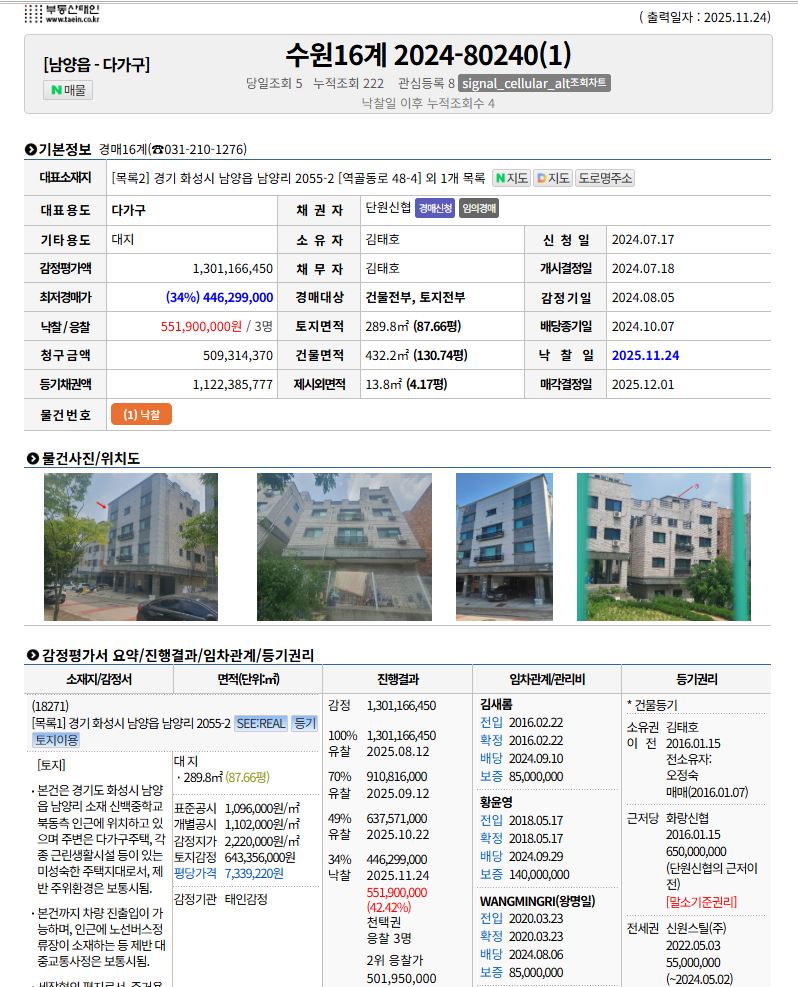
Task: Enlarge the second property photo
Action: tap(345, 546)
